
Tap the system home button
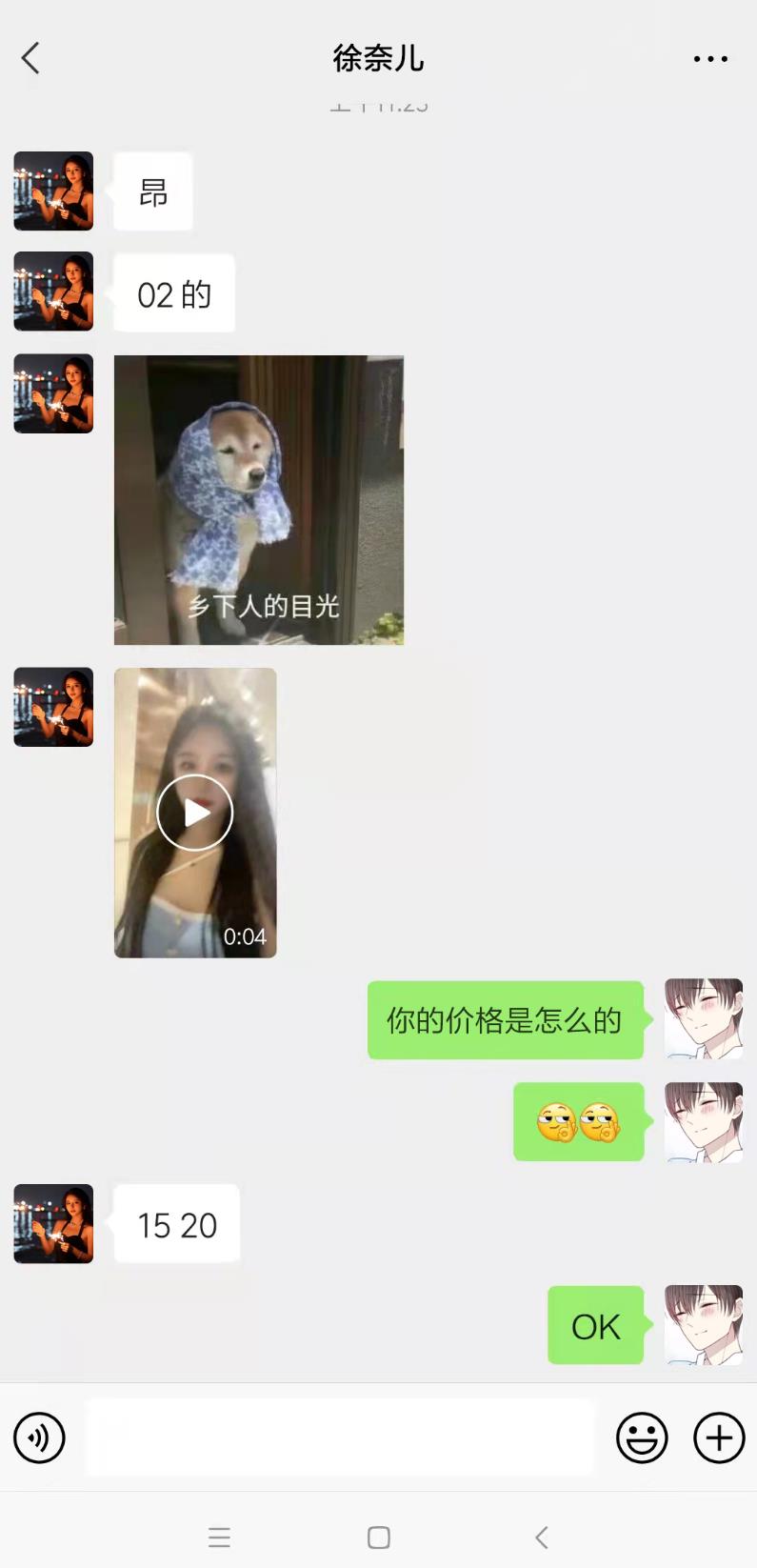click(x=379, y=1537)
